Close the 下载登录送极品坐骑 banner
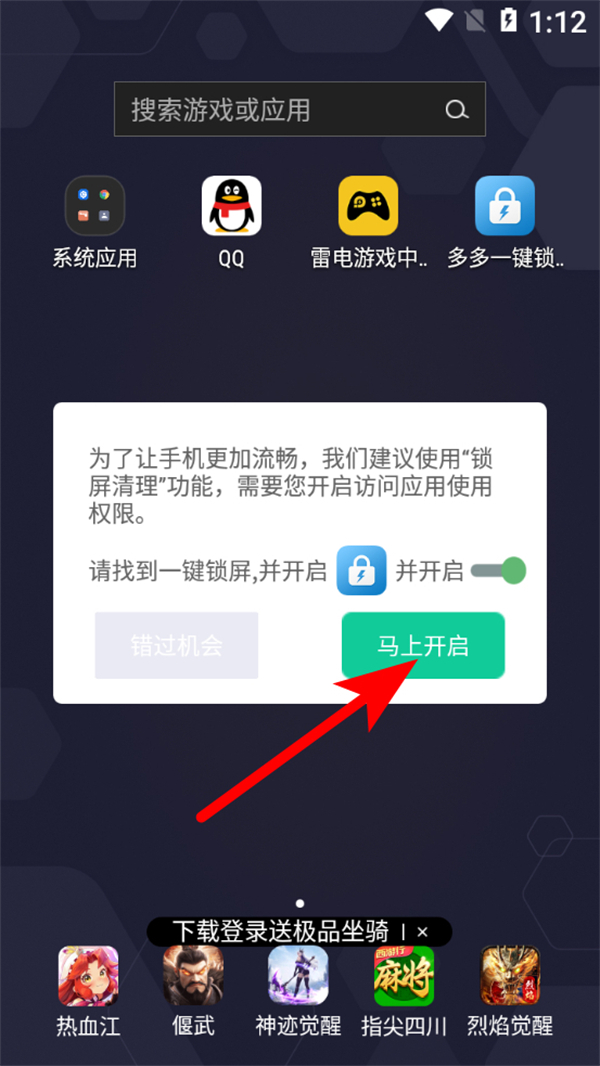The height and width of the screenshot is (1066, 600). [x=423, y=931]
